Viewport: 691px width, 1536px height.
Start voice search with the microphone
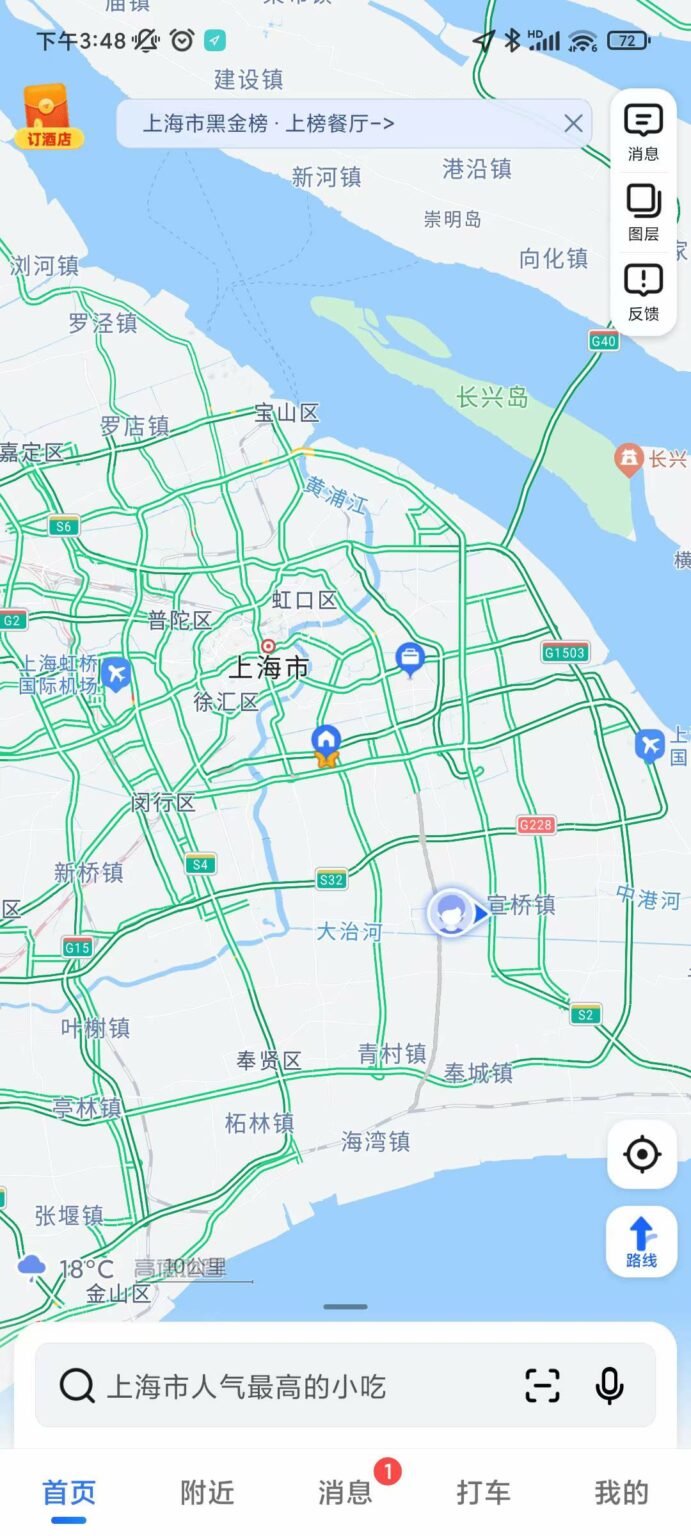[609, 1386]
